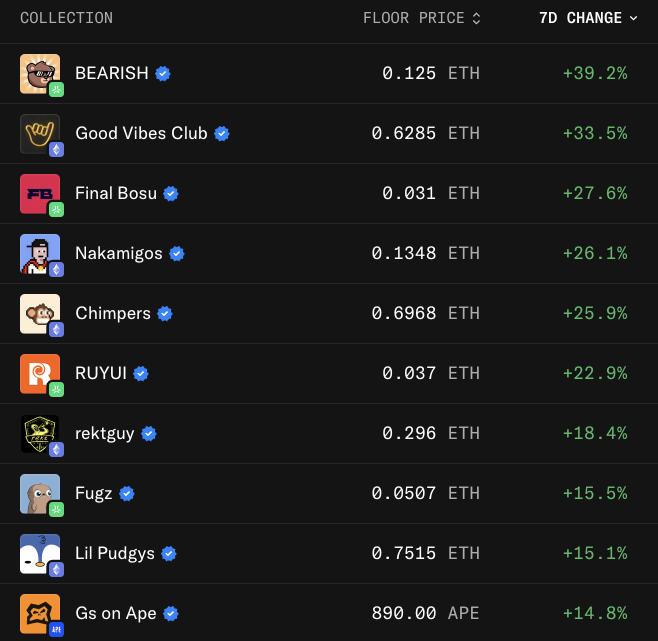Open the Good Vibes Club collection
Viewport: 658px width, 641px height.
tap(141, 133)
